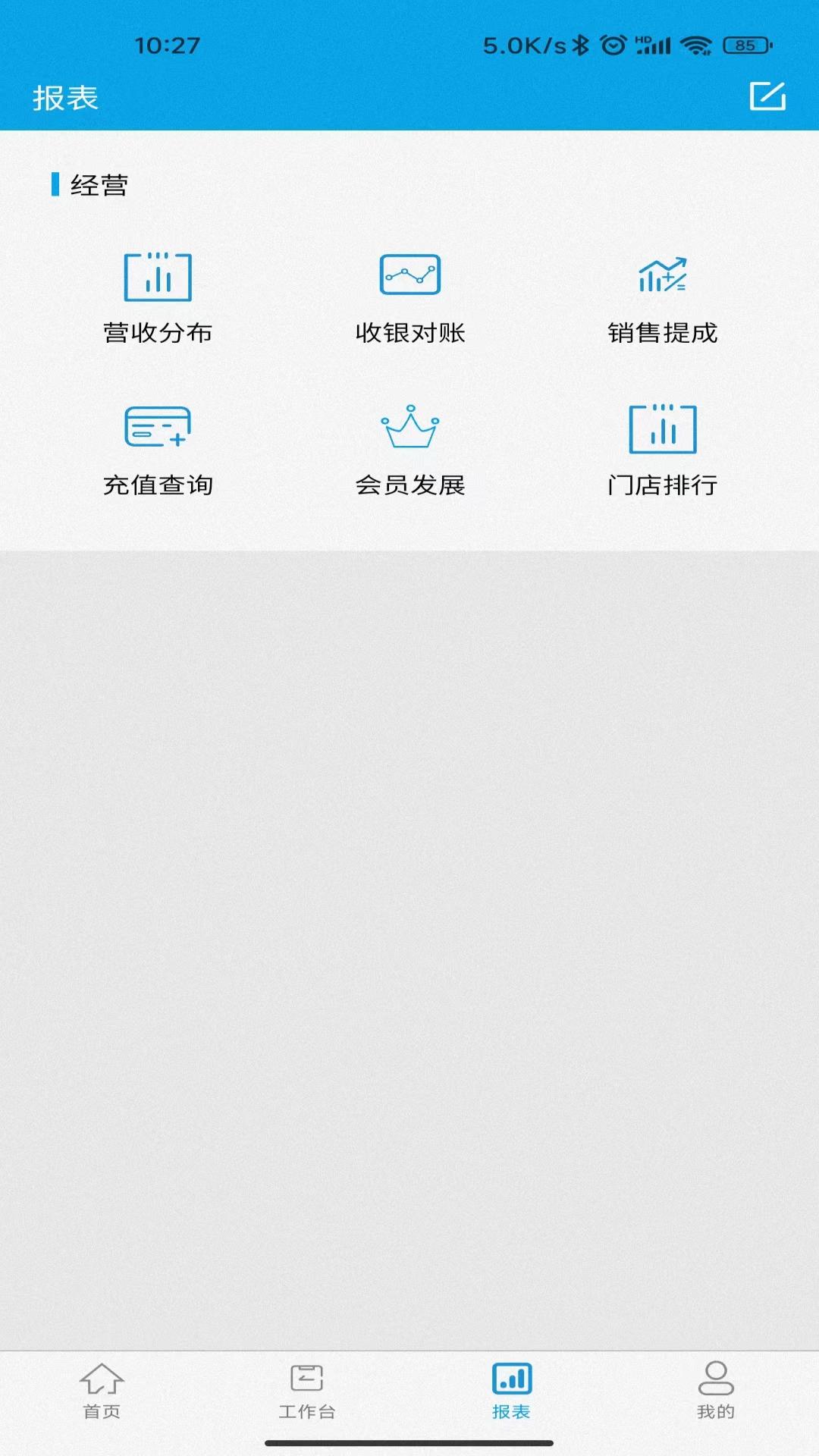Viewport: 819px width, 1456px height.
Task: Open the 营收分布 revenue distribution report icon
Action: 157,276
